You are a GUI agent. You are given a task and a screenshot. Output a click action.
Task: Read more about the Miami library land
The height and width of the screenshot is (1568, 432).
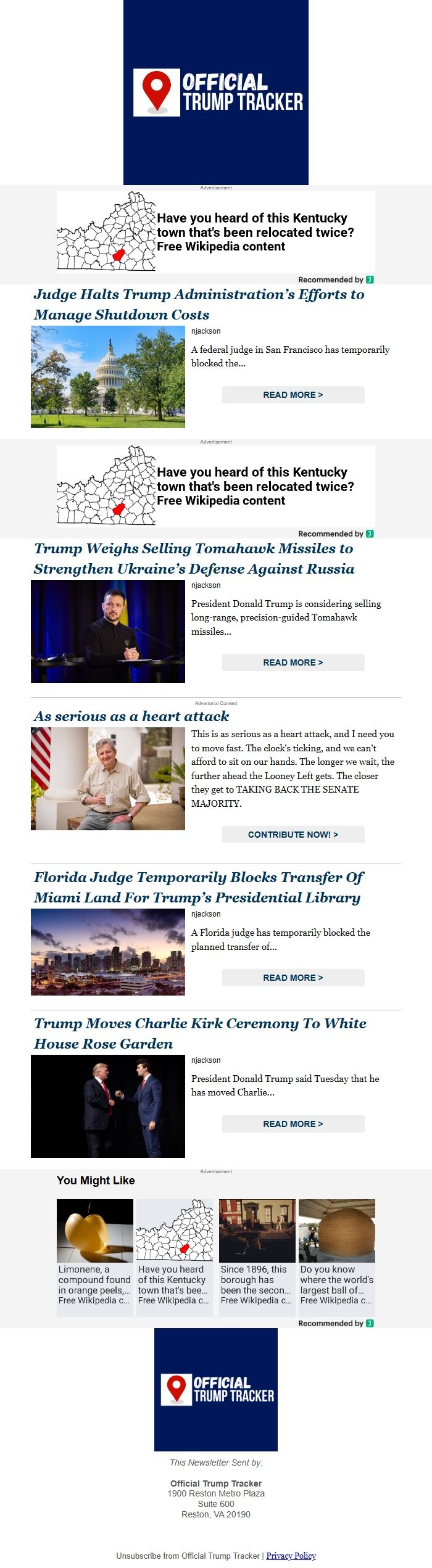pyautogui.click(x=293, y=978)
